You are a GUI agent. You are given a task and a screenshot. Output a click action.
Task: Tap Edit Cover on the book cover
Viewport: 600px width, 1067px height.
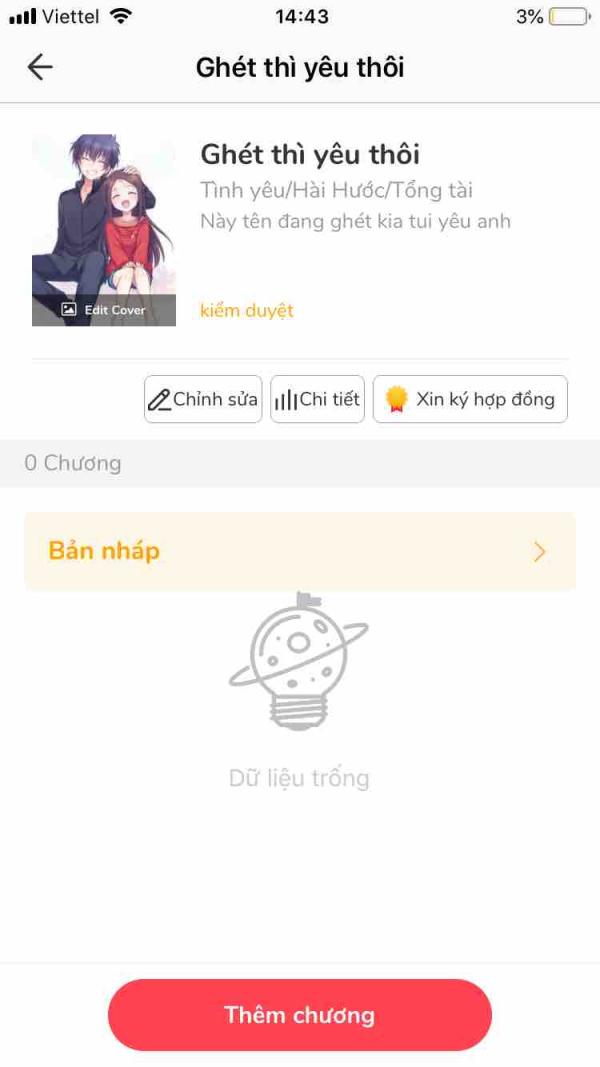click(x=104, y=310)
